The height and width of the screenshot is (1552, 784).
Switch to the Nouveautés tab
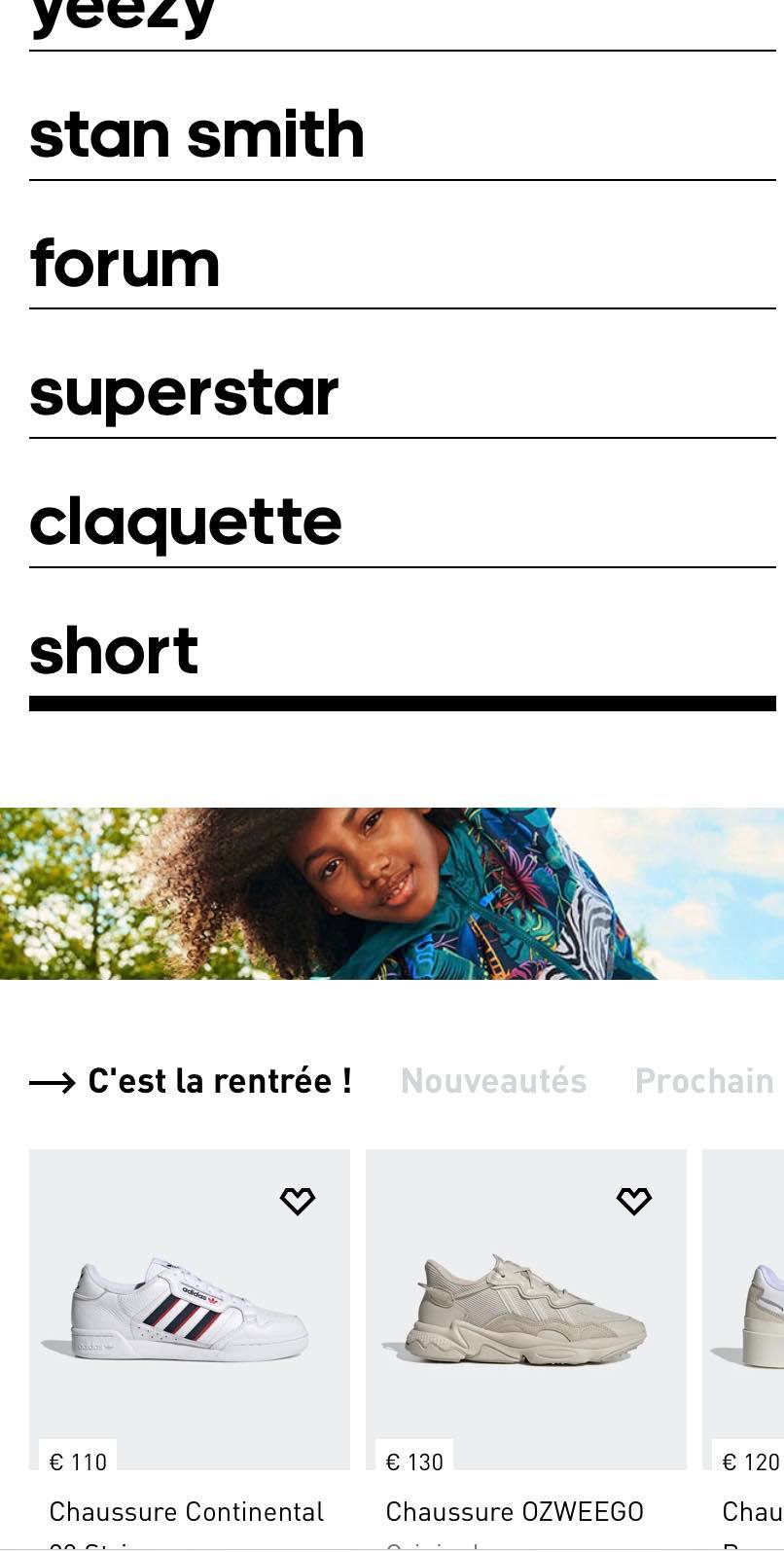coord(494,1081)
